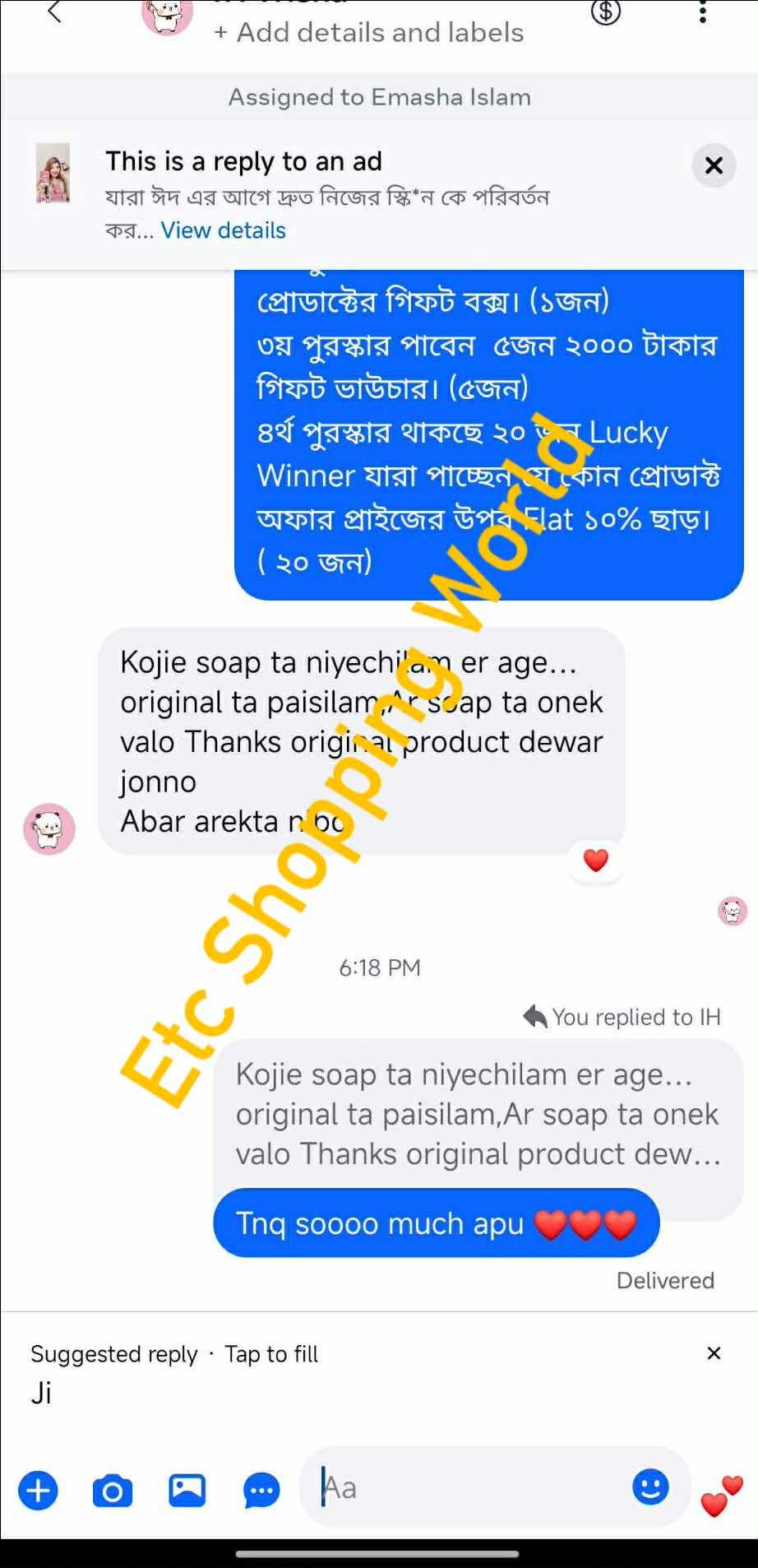
Task: Fill the suggested reply Ji
Action: (42, 1394)
